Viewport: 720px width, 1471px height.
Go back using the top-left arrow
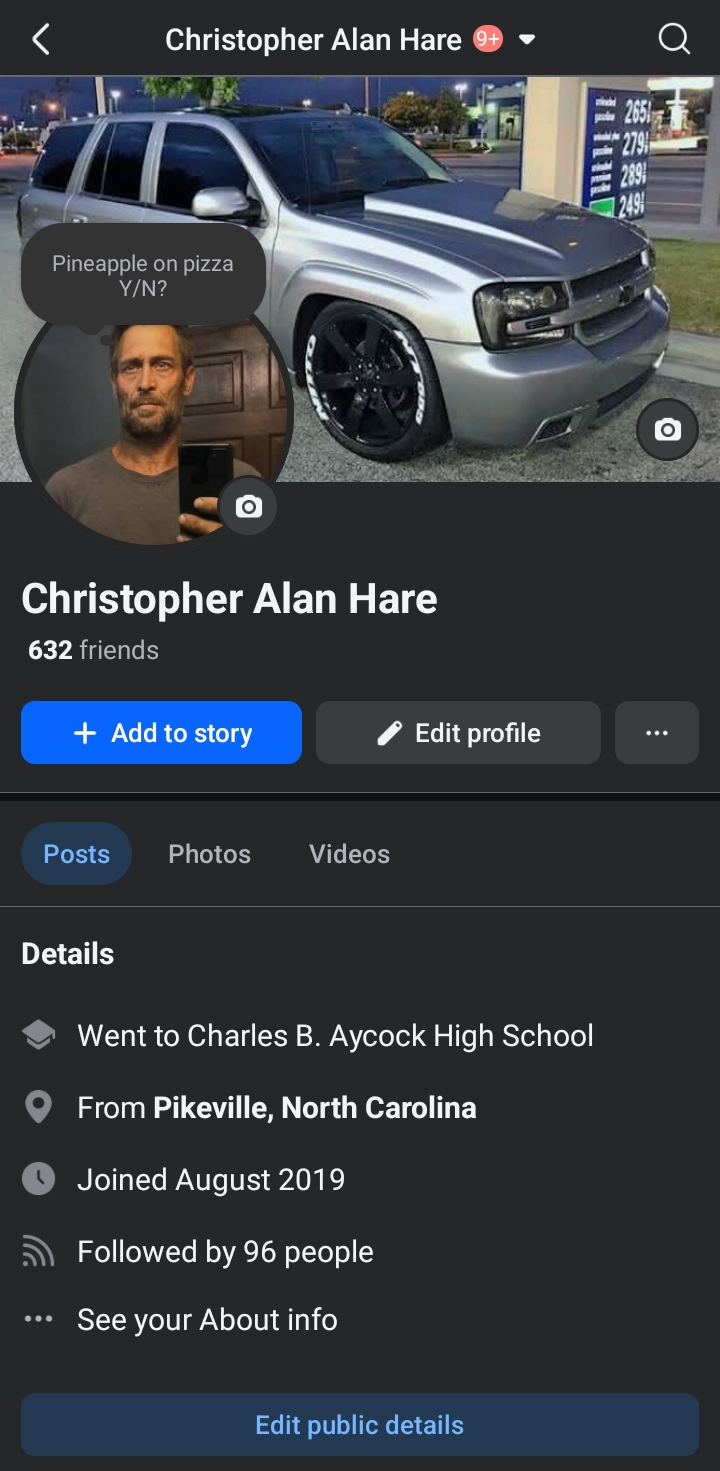click(40, 40)
